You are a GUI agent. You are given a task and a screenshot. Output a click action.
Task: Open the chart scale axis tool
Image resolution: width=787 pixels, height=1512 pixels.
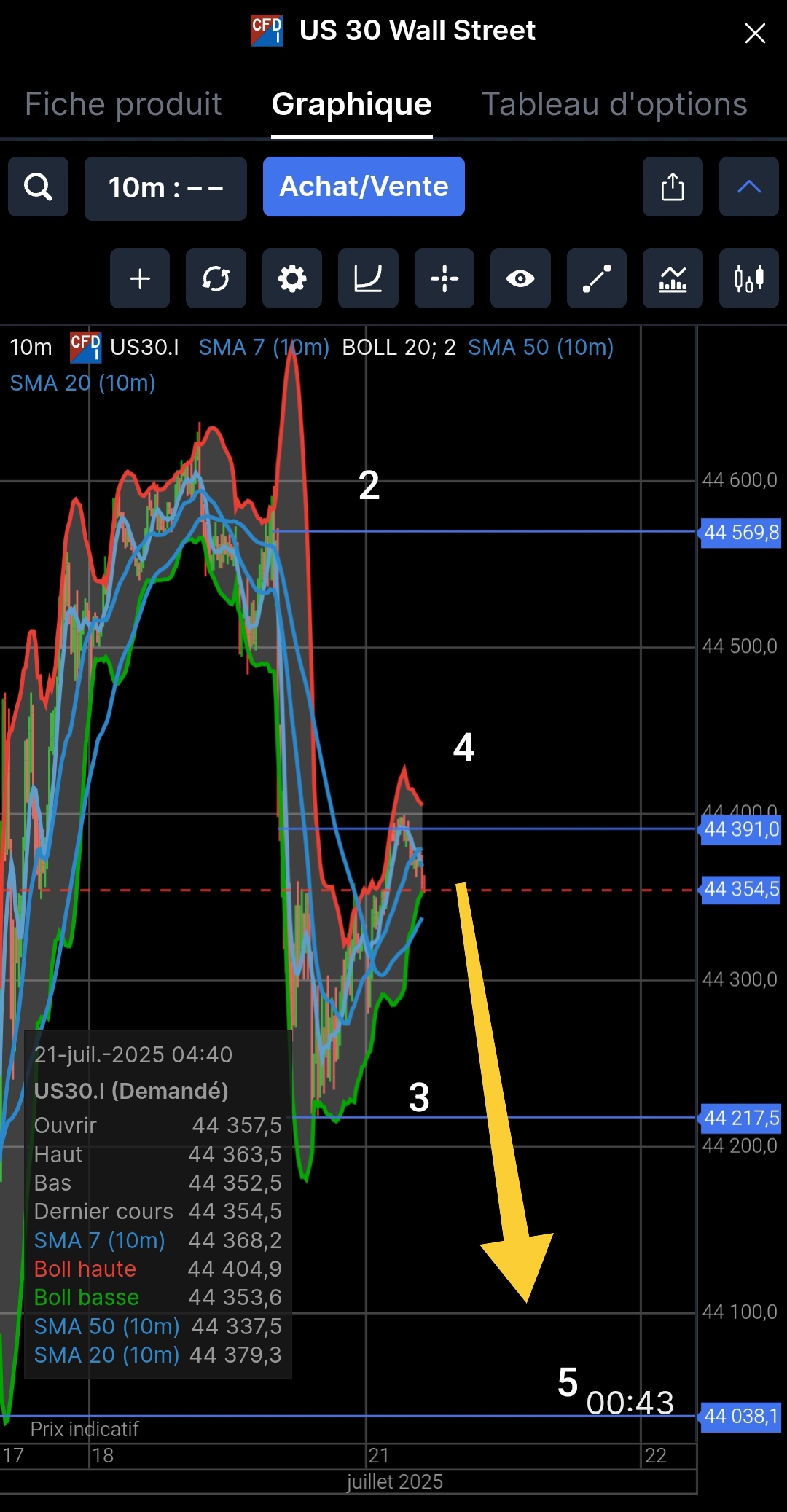click(368, 278)
